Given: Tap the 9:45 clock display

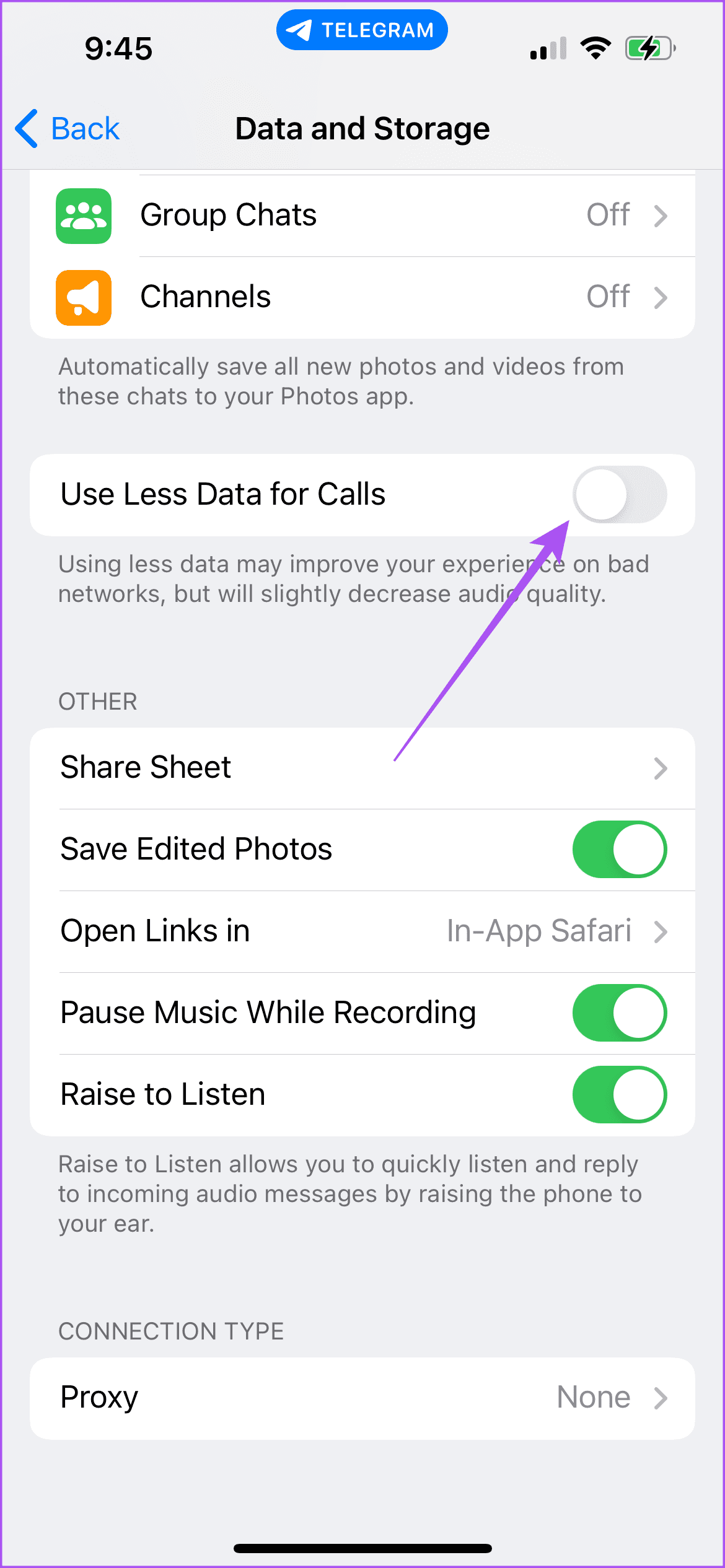Looking at the screenshot, I should click(x=118, y=49).
